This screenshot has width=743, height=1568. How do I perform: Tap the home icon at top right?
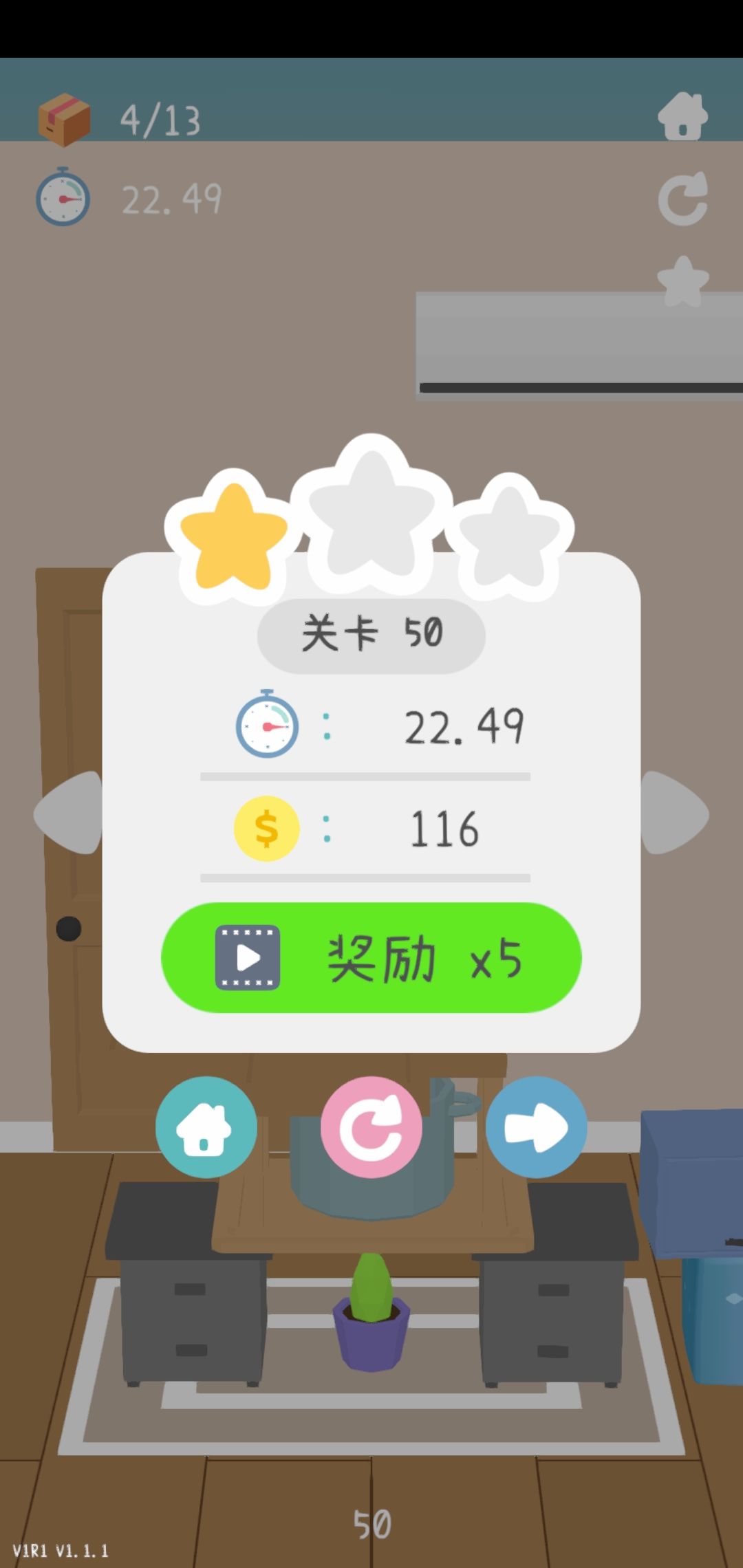(x=683, y=117)
